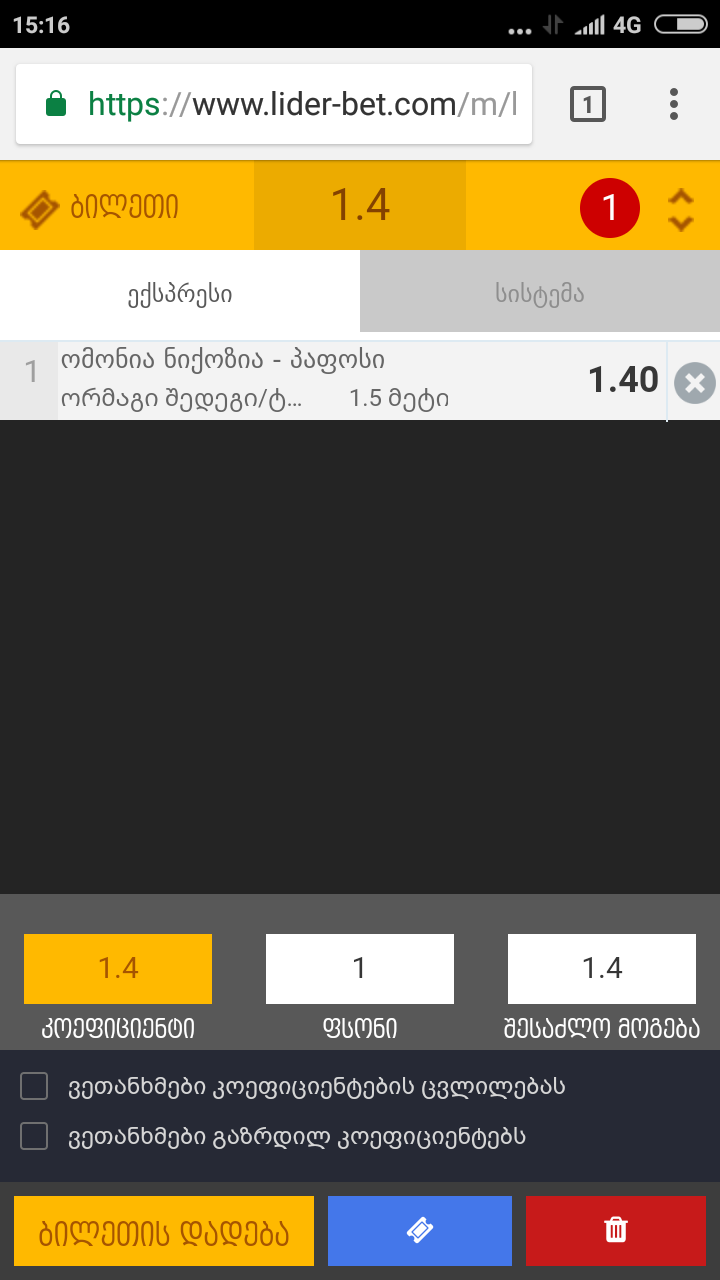This screenshot has width=720, height=1280.
Task: Remove the ომონია ნიქოზია - პაფოსი bet
Action: 695,383
